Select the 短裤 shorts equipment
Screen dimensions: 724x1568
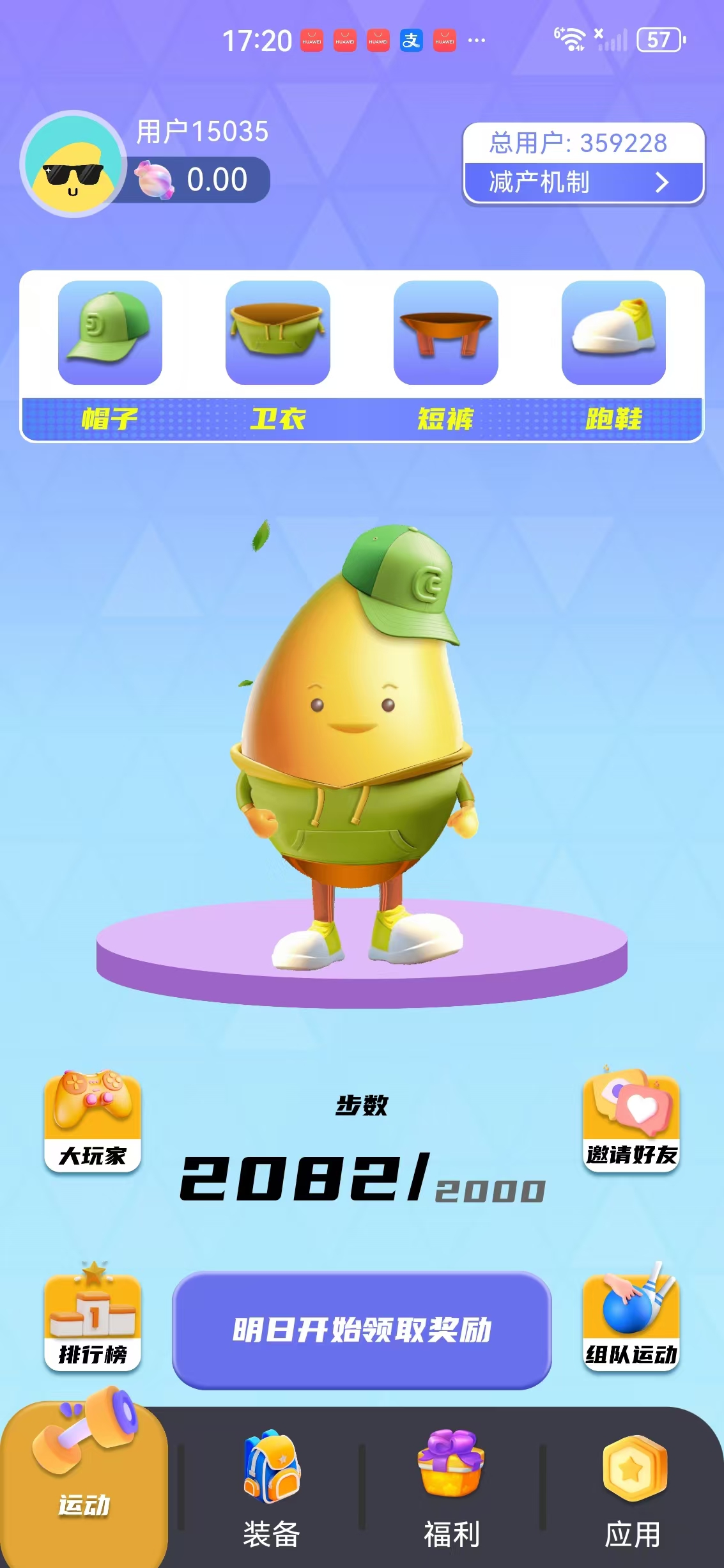(445, 334)
